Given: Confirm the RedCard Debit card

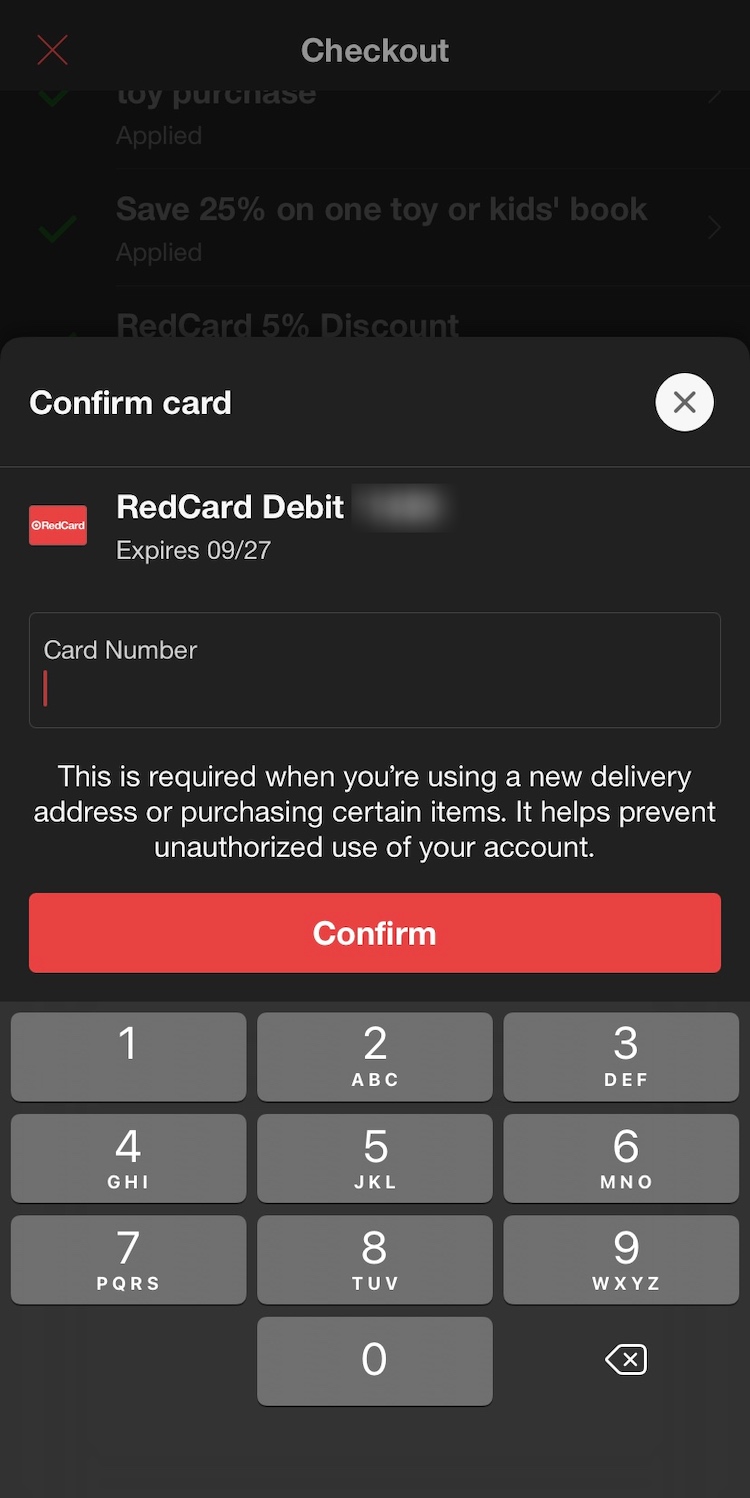Looking at the screenshot, I should 375,933.
